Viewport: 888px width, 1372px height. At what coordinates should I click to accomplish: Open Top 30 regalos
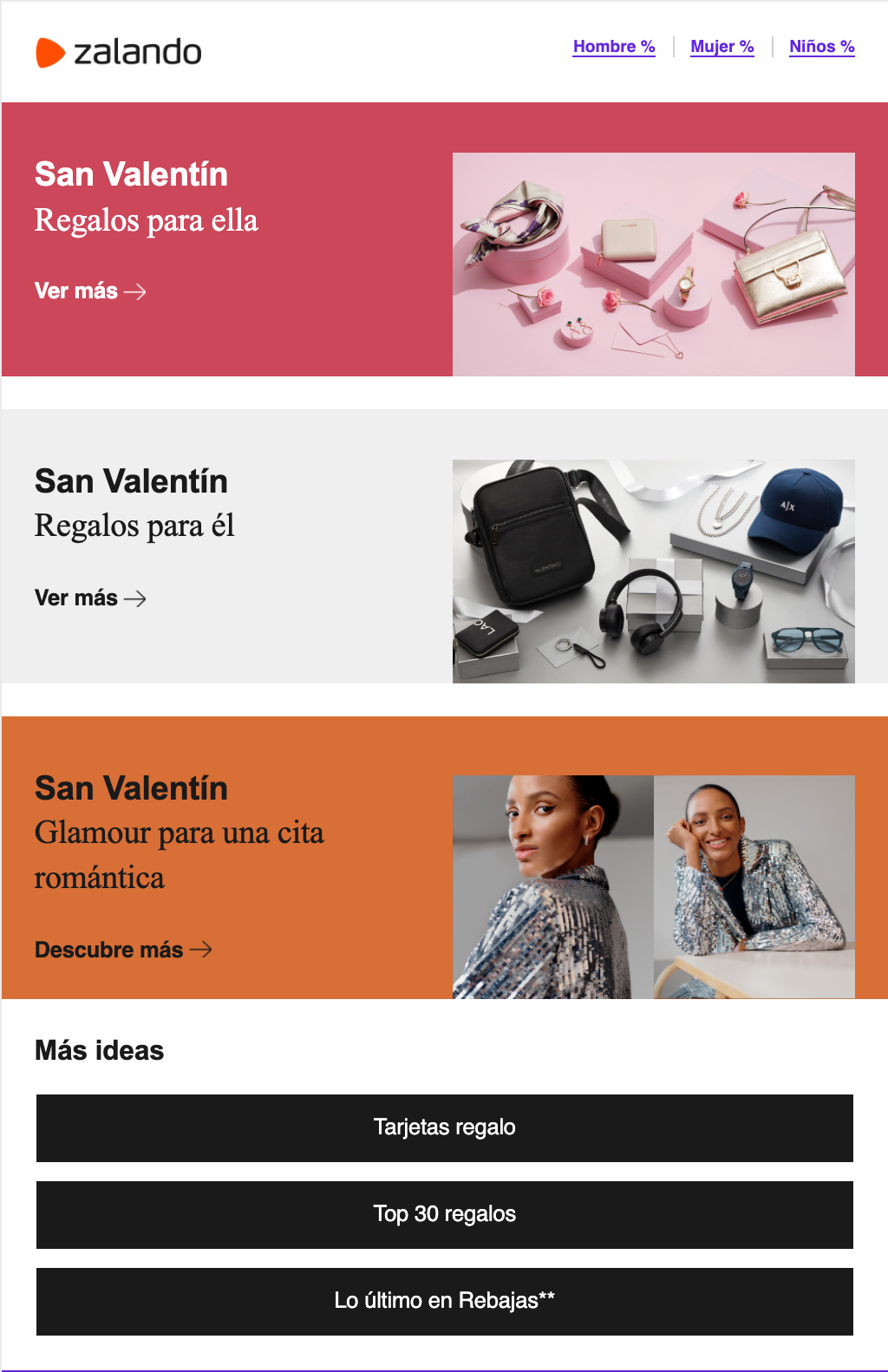tap(444, 1214)
